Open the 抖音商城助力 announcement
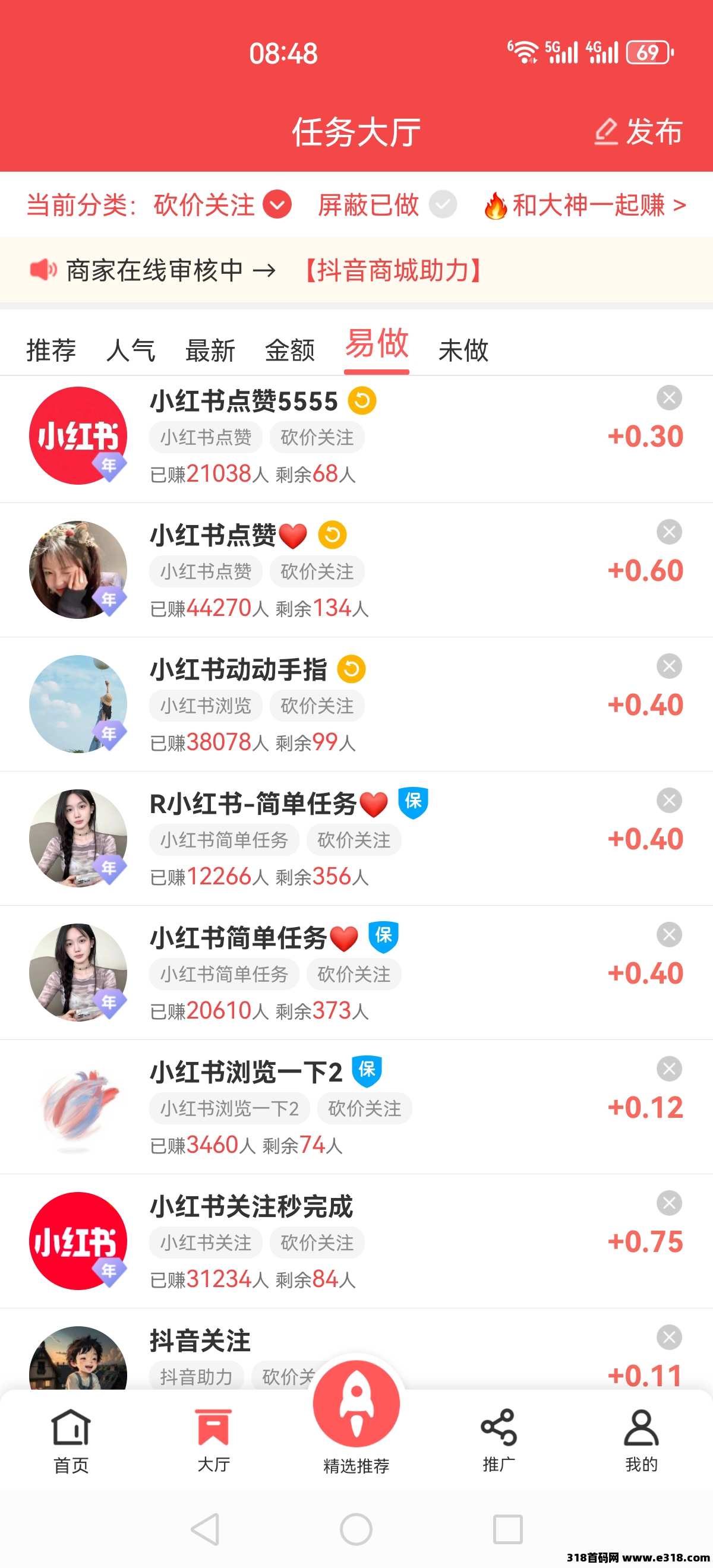The image size is (713, 1568). (x=393, y=270)
